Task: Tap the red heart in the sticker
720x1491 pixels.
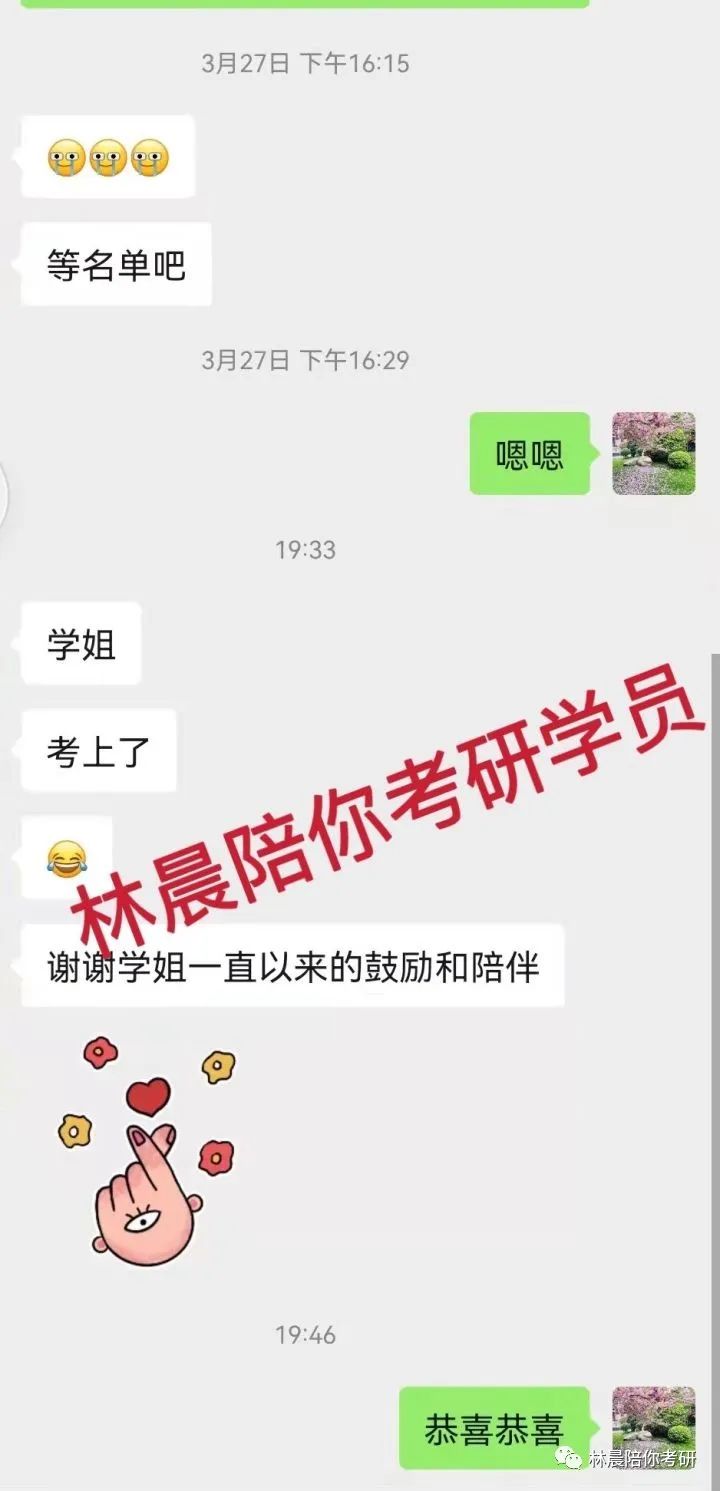Action: [150, 1095]
